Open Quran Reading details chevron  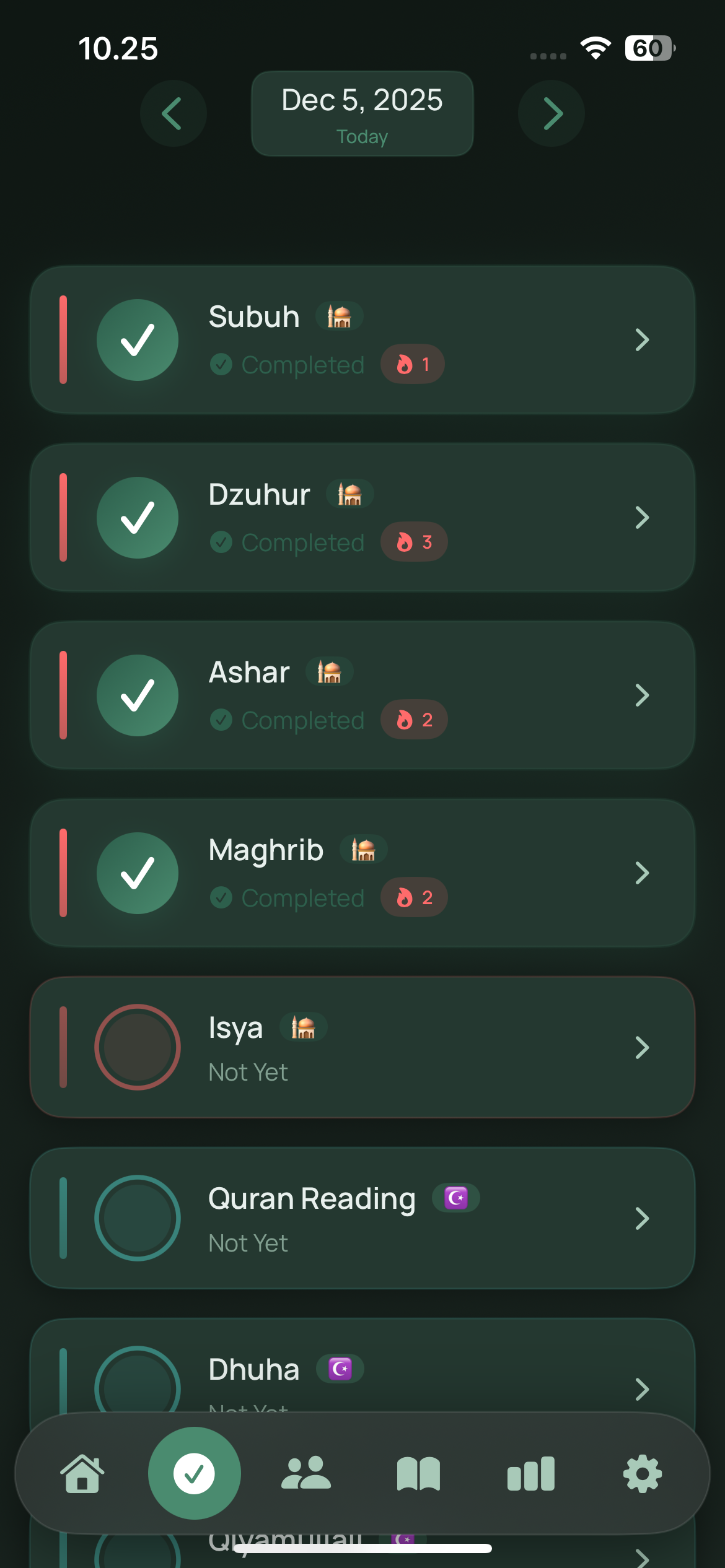coord(642,1218)
